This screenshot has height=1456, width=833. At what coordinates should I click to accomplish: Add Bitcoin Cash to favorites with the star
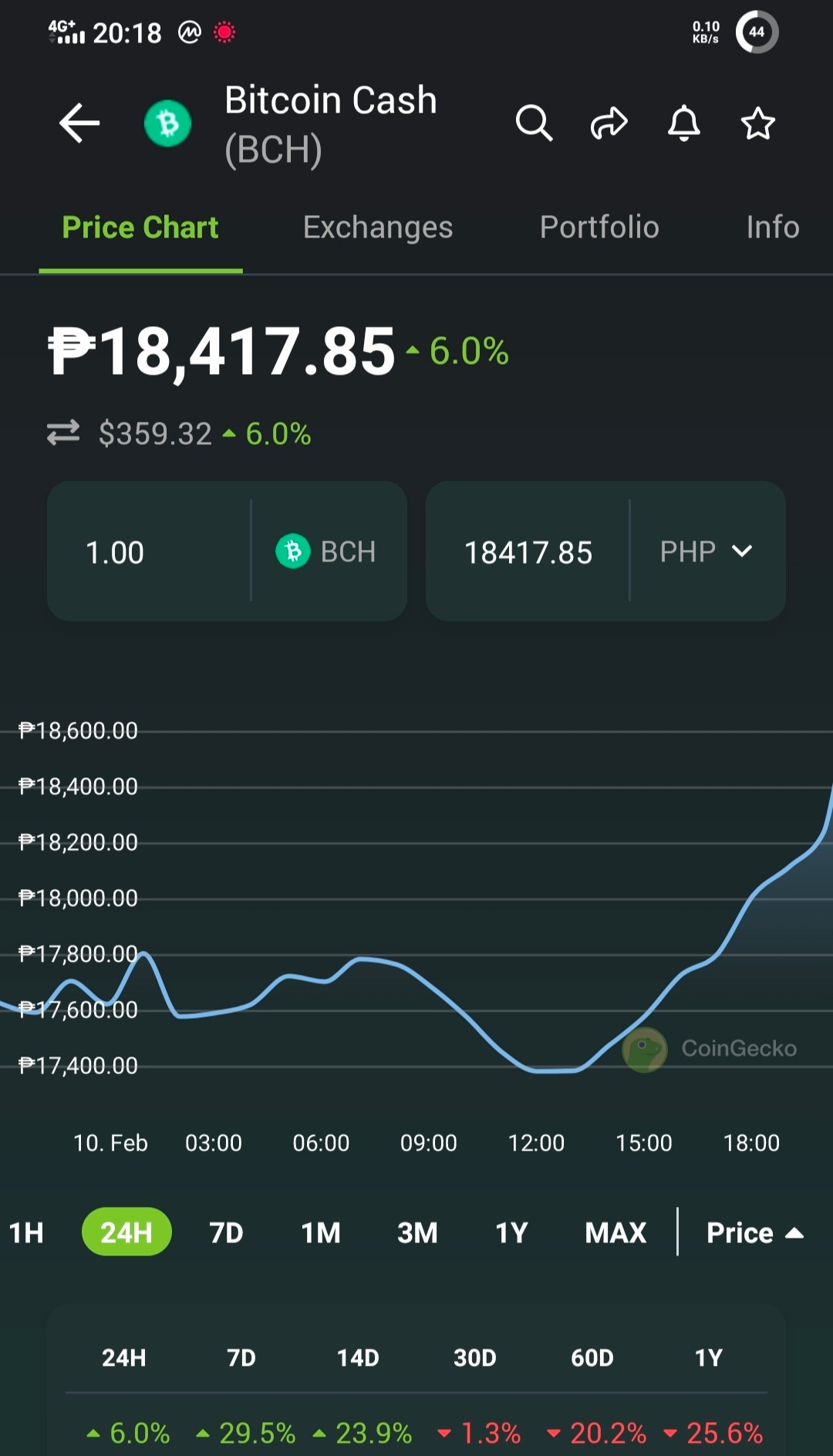pyautogui.click(x=758, y=123)
